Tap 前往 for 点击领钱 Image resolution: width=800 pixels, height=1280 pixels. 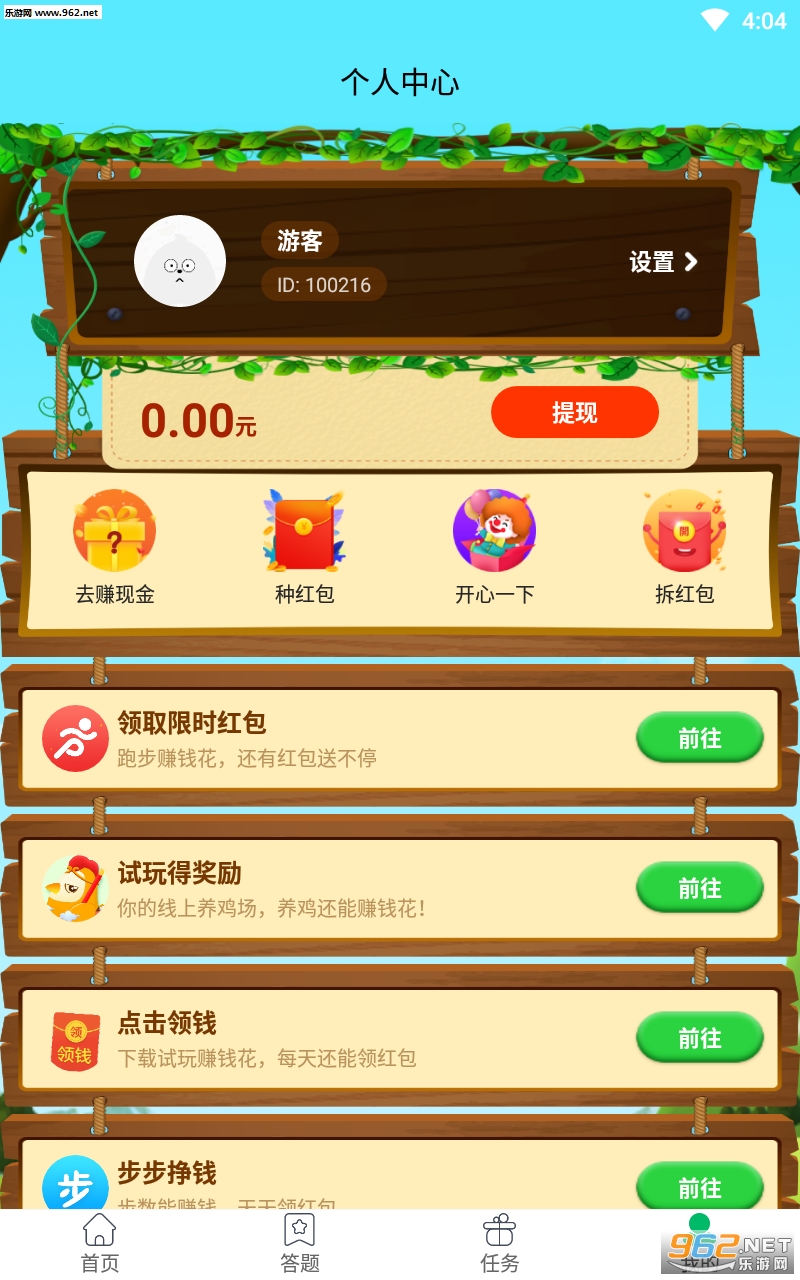700,1038
